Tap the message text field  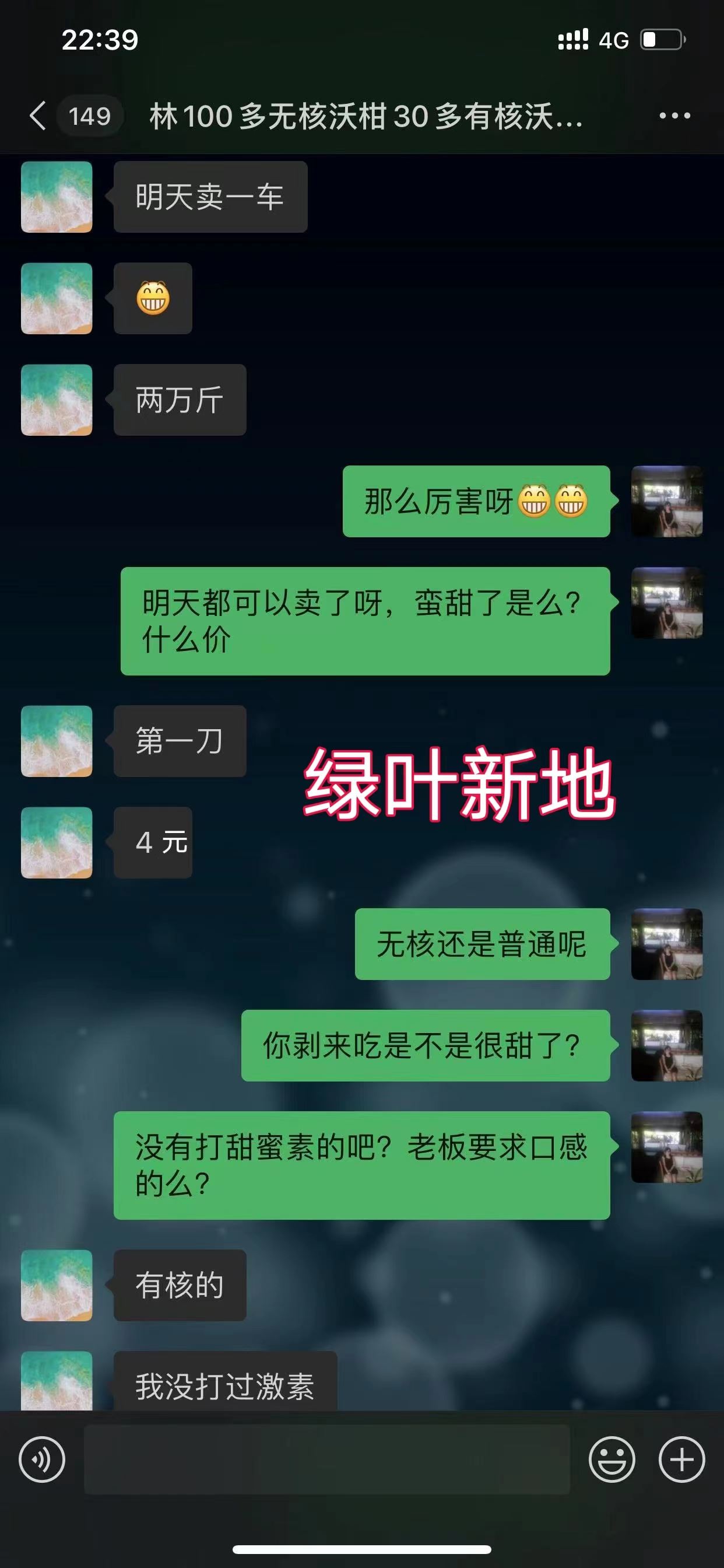[326, 1459]
